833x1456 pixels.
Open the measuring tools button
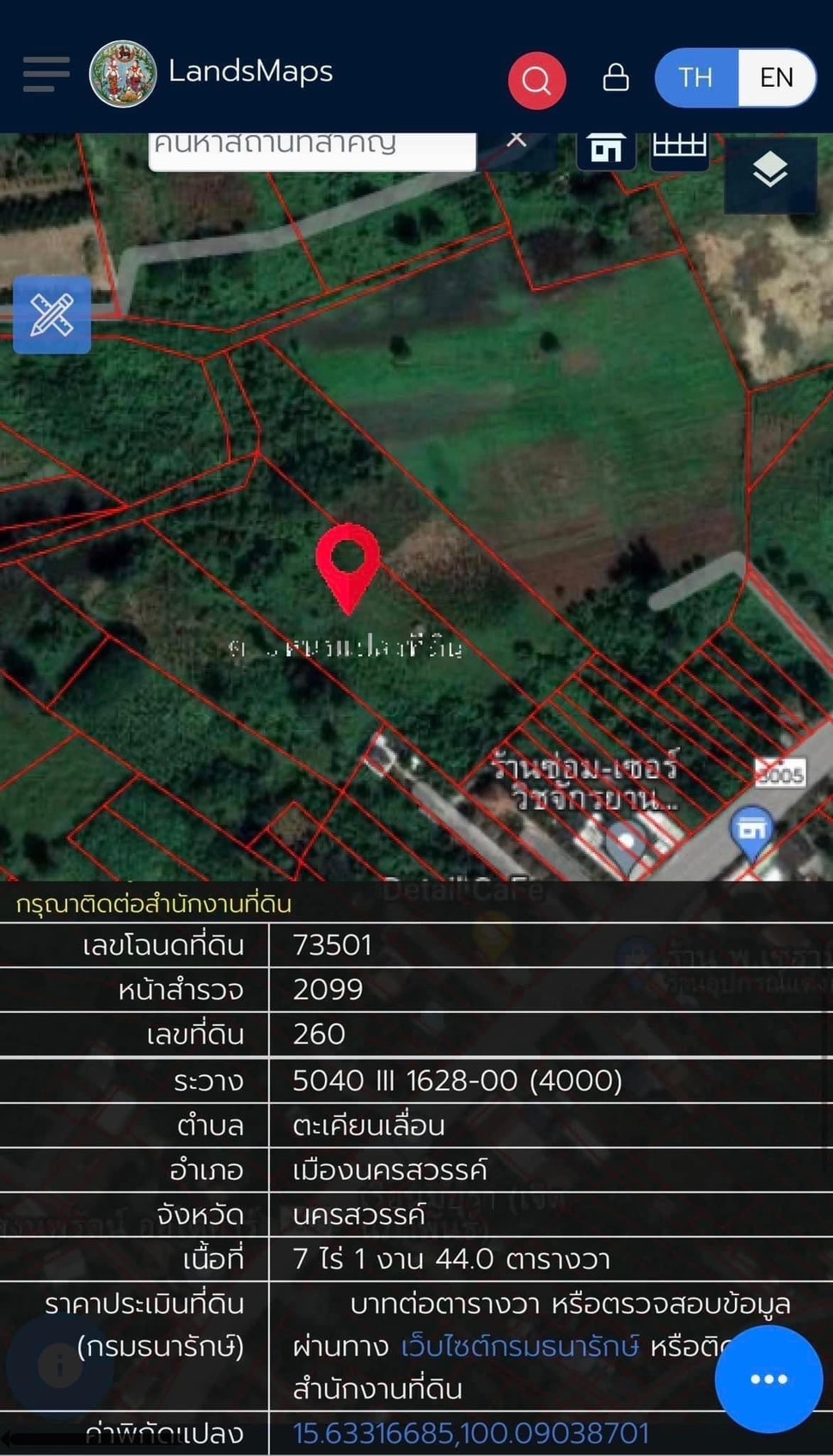pos(52,315)
